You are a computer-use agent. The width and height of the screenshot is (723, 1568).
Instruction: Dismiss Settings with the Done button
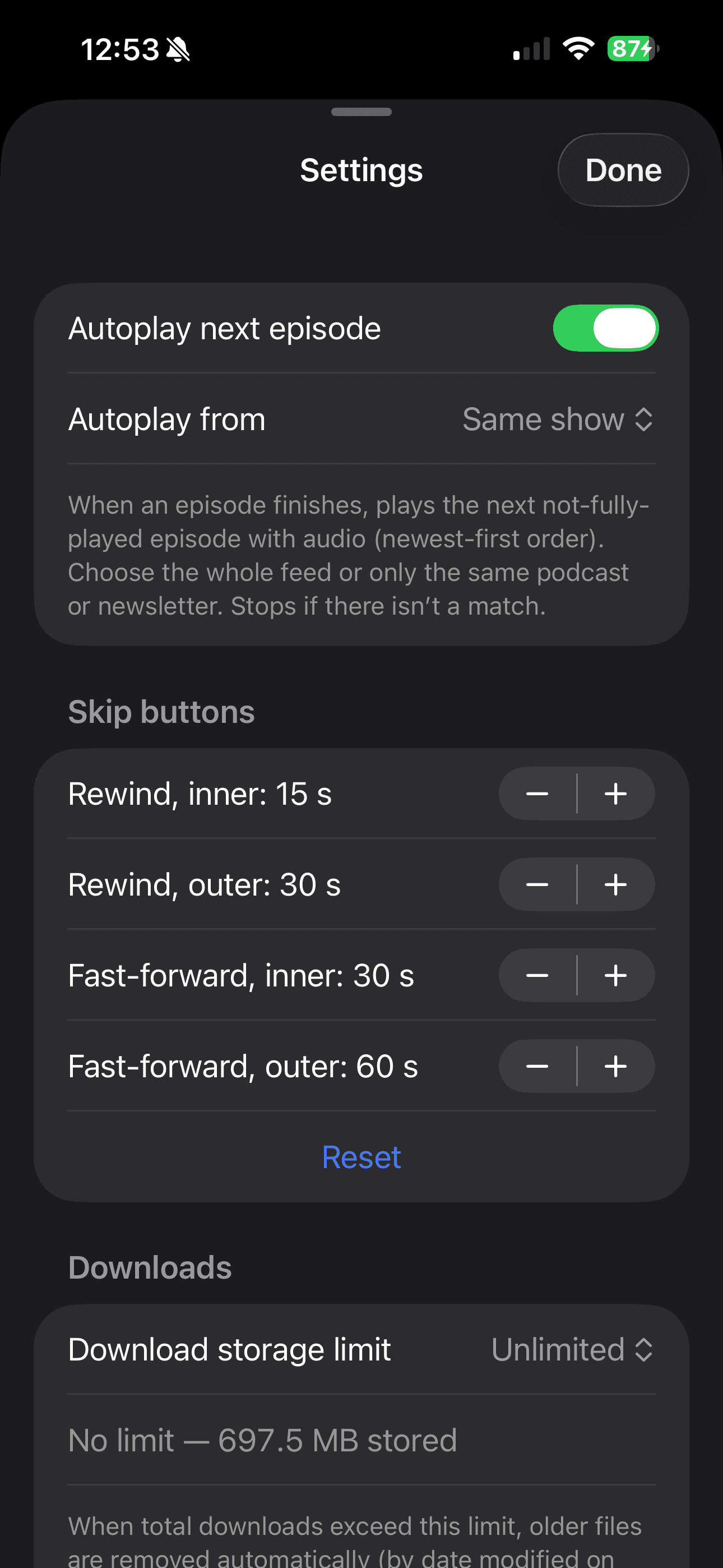click(x=622, y=170)
